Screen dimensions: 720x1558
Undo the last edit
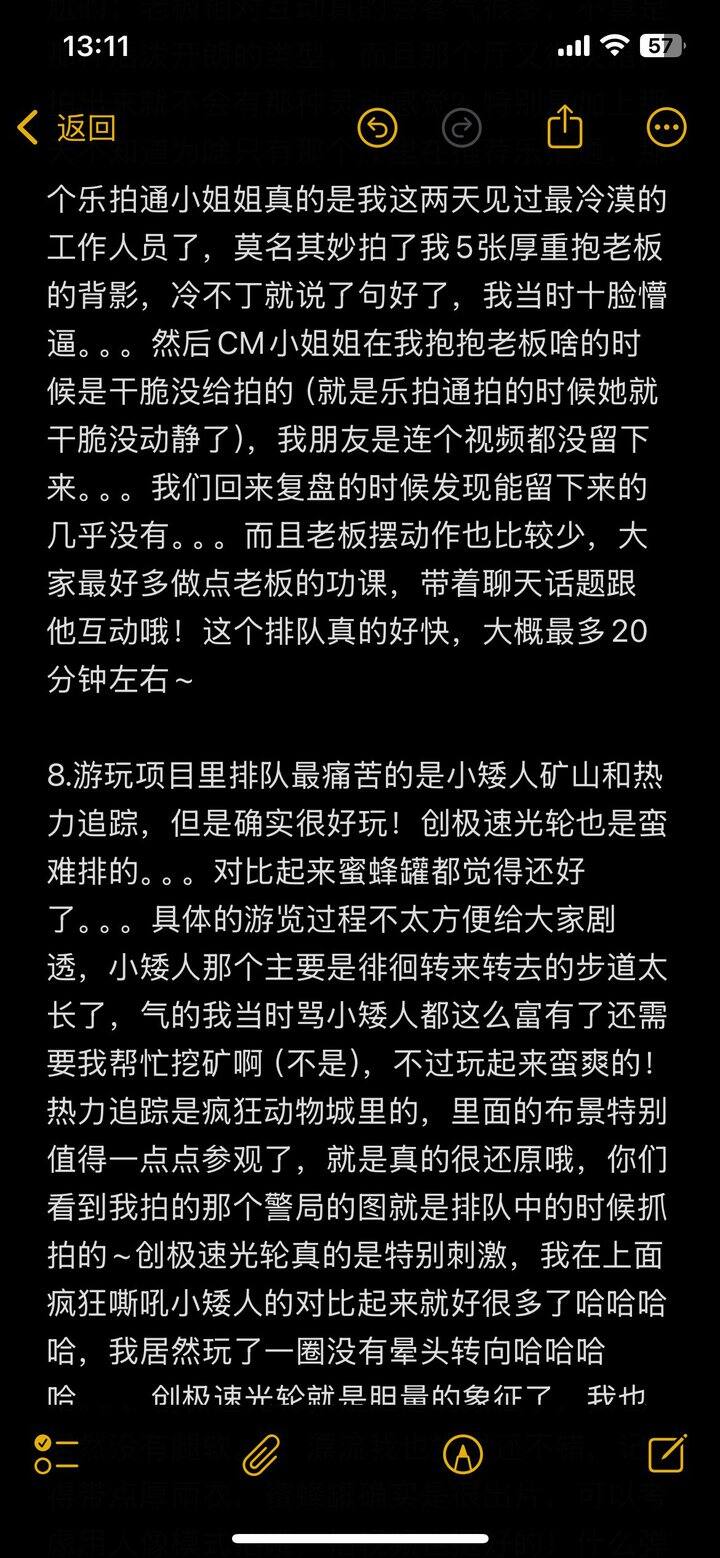click(378, 128)
